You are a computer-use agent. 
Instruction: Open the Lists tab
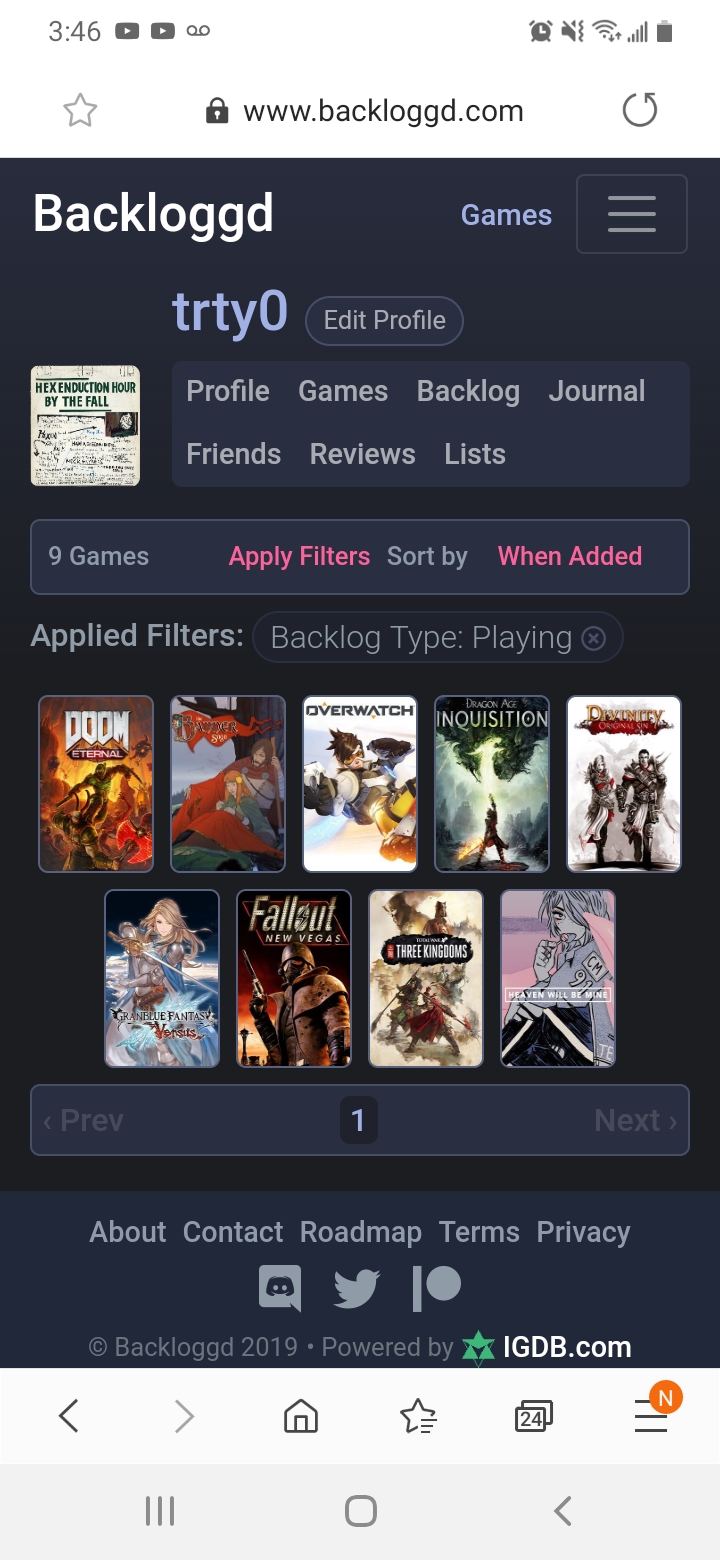[x=474, y=454]
